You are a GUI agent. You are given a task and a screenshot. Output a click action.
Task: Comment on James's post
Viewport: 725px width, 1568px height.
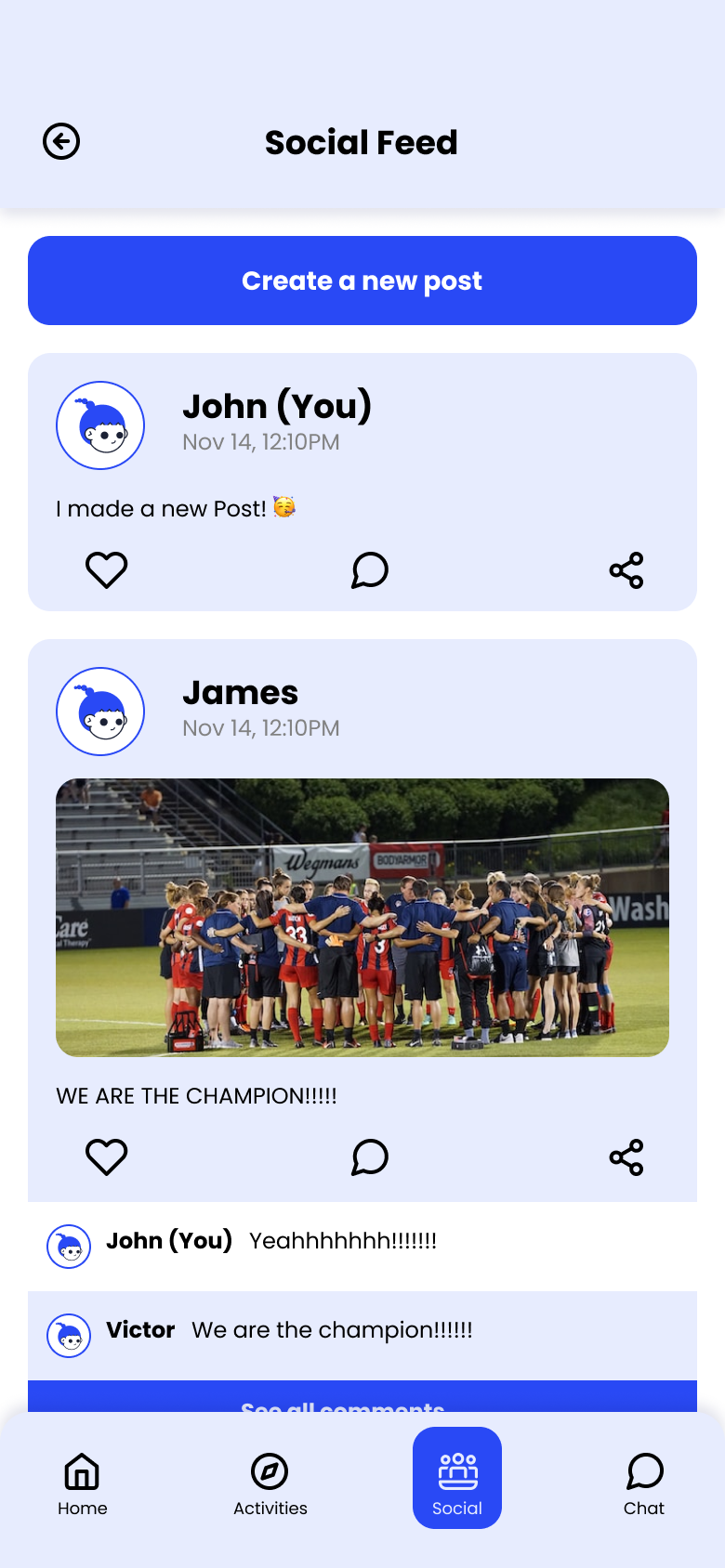369,1156
